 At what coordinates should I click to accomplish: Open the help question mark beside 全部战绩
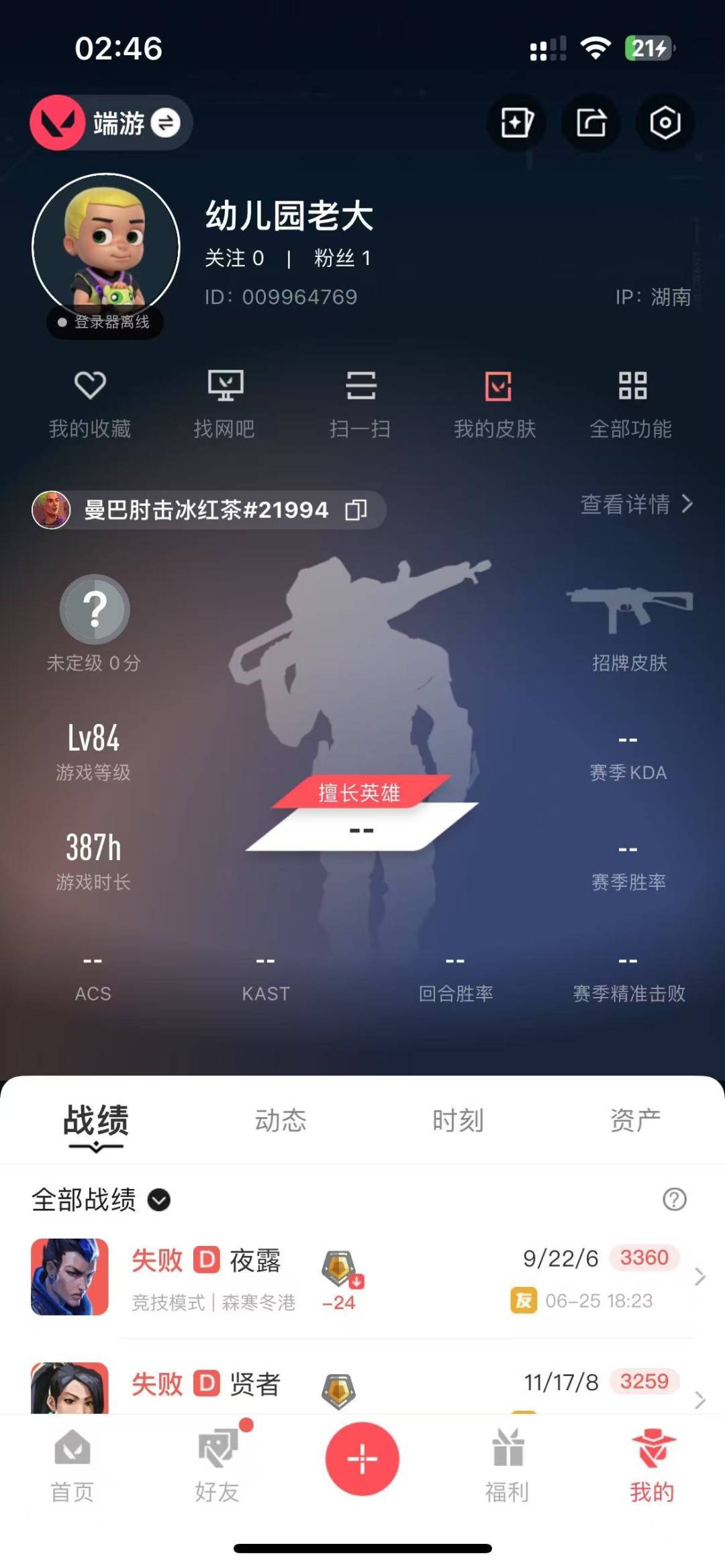point(674,1199)
